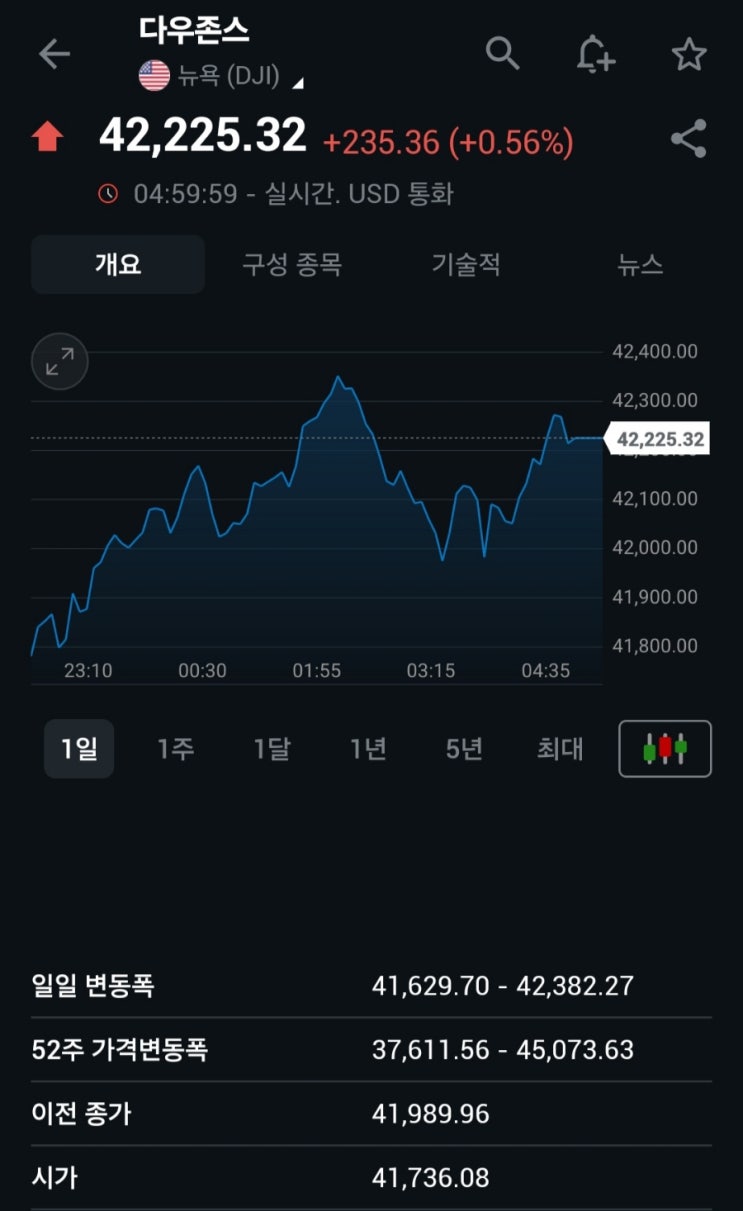Add a price alert with the bell
This screenshot has width=743, height=1211.
[x=596, y=53]
